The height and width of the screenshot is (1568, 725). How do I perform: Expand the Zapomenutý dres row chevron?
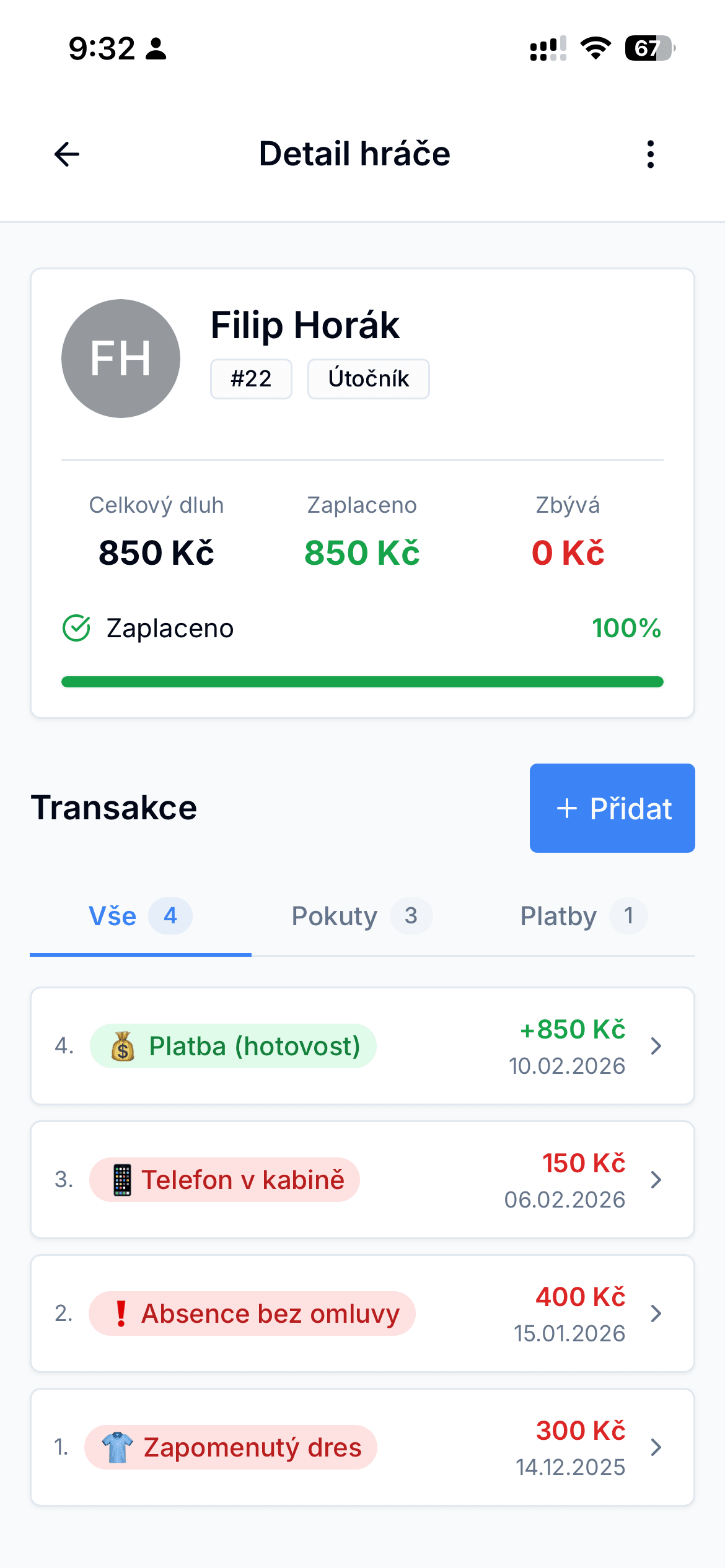657,1448
